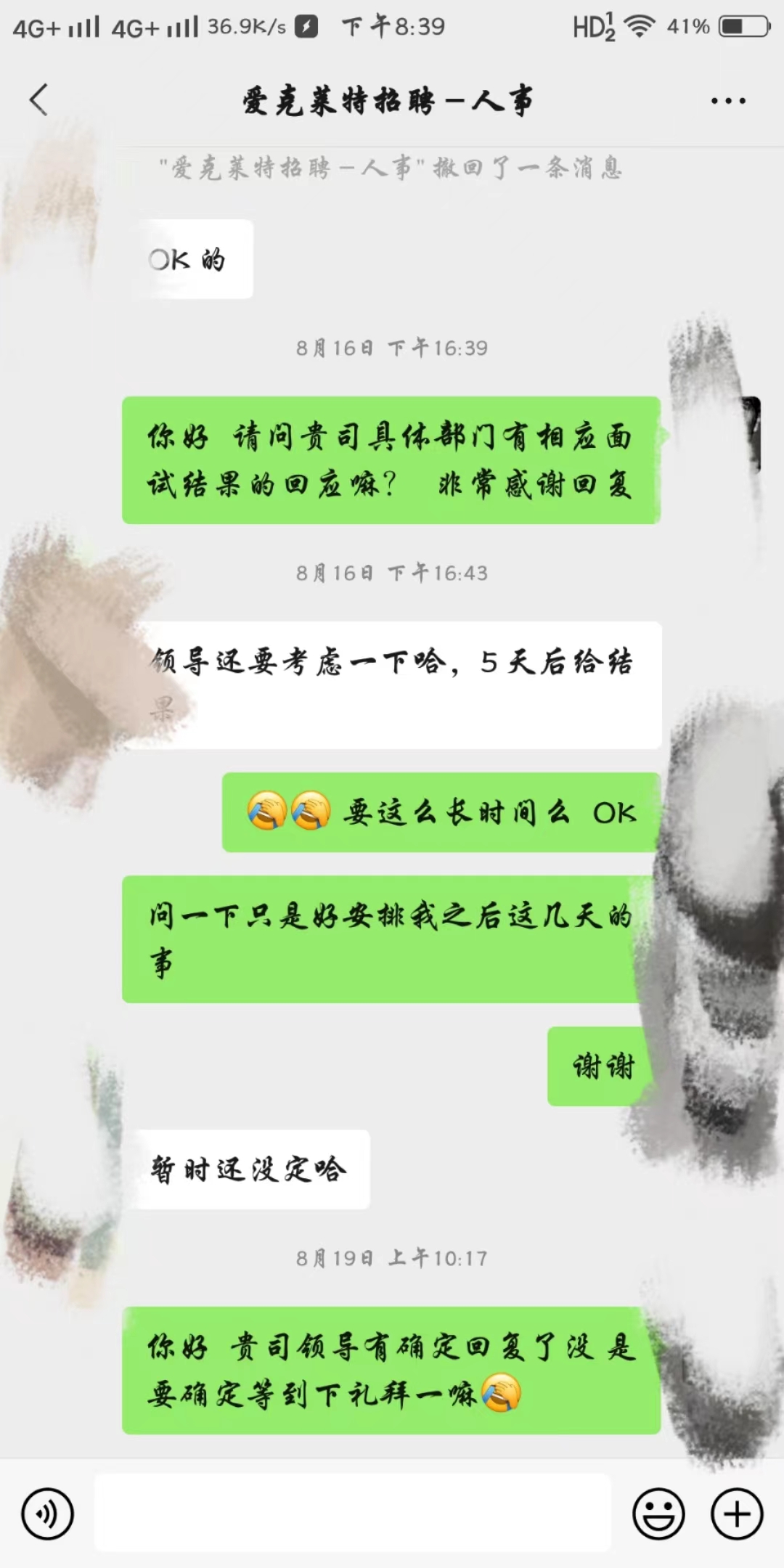Open the emoji picker
This screenshot has width=784, height=1568.
coord(658,1514)
